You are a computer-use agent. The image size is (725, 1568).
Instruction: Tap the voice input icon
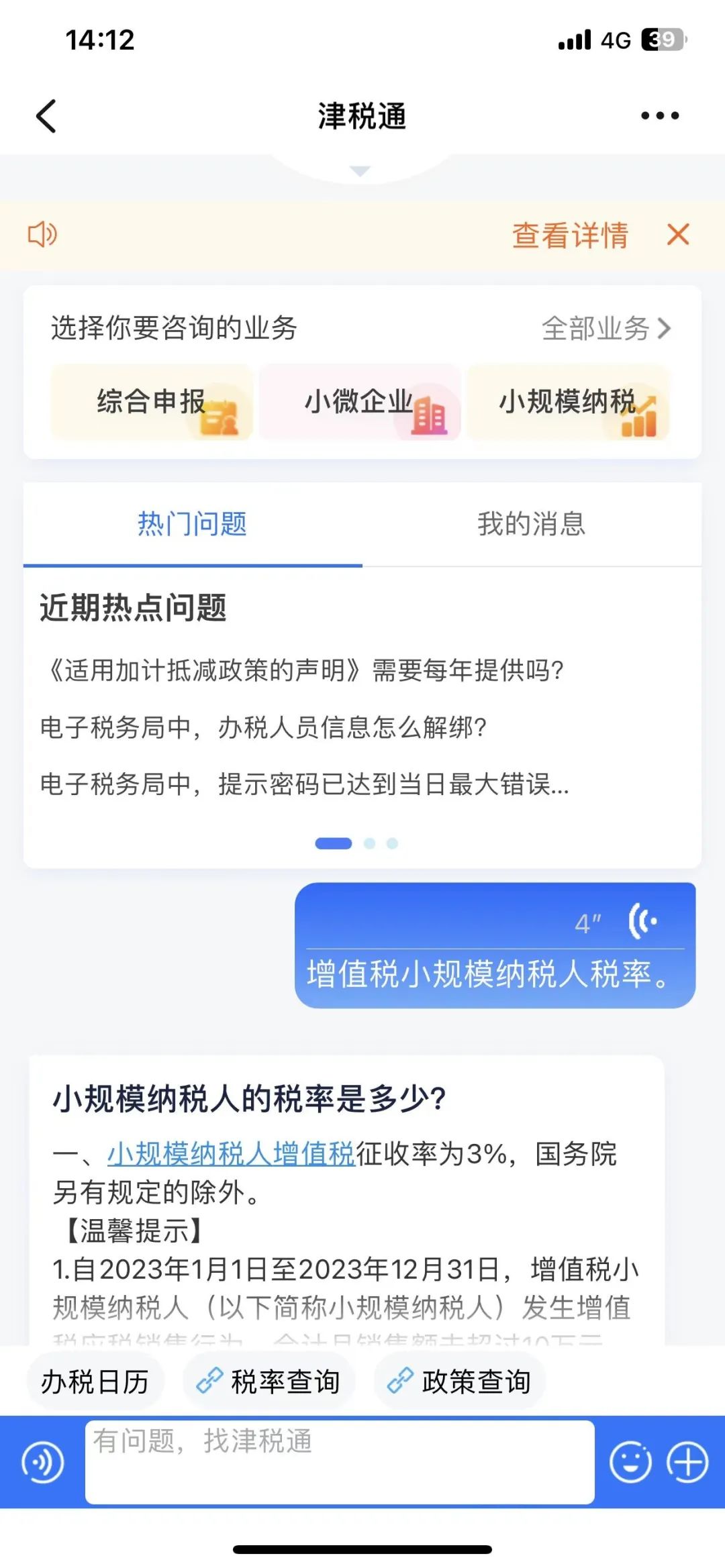(43, 1463)
